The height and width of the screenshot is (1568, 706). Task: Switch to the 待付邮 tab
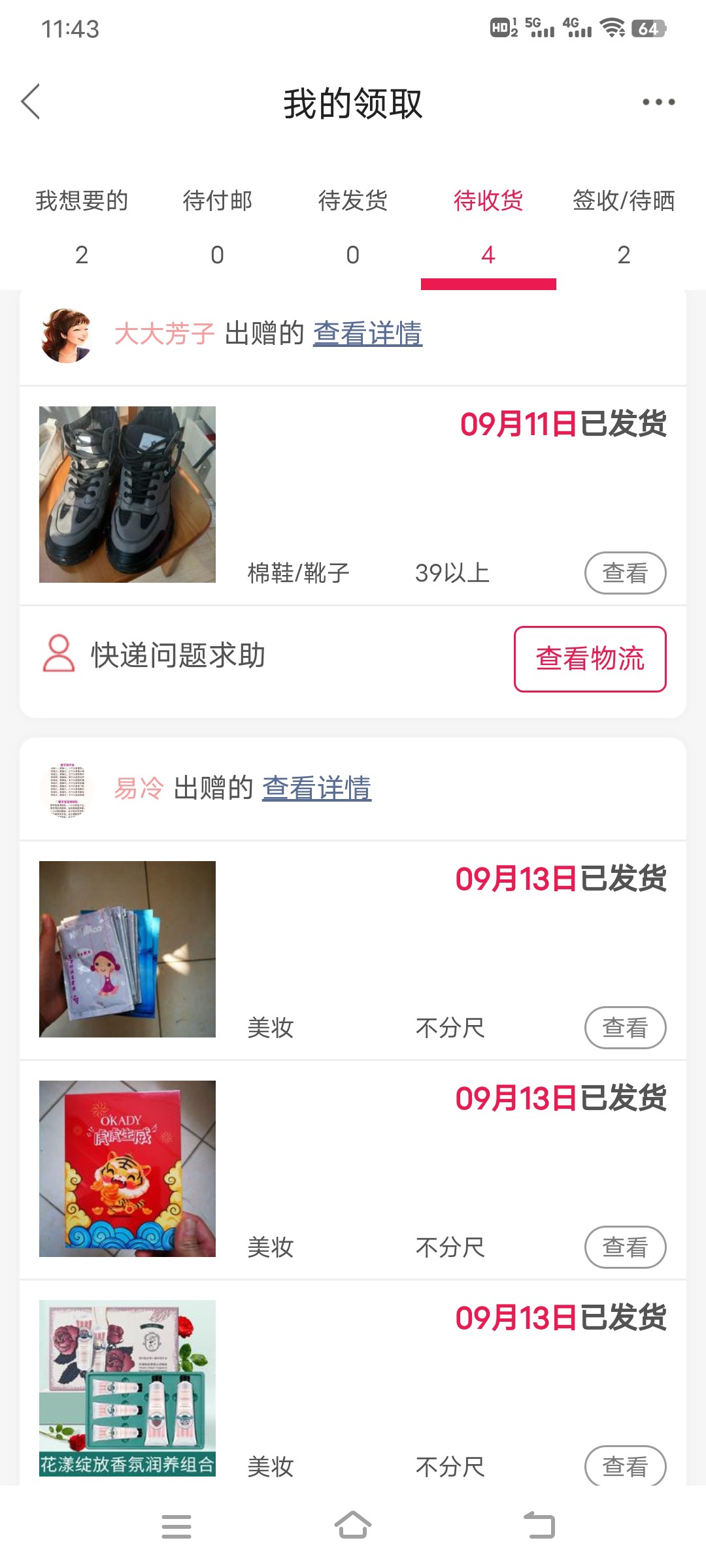tap(217, 225)
